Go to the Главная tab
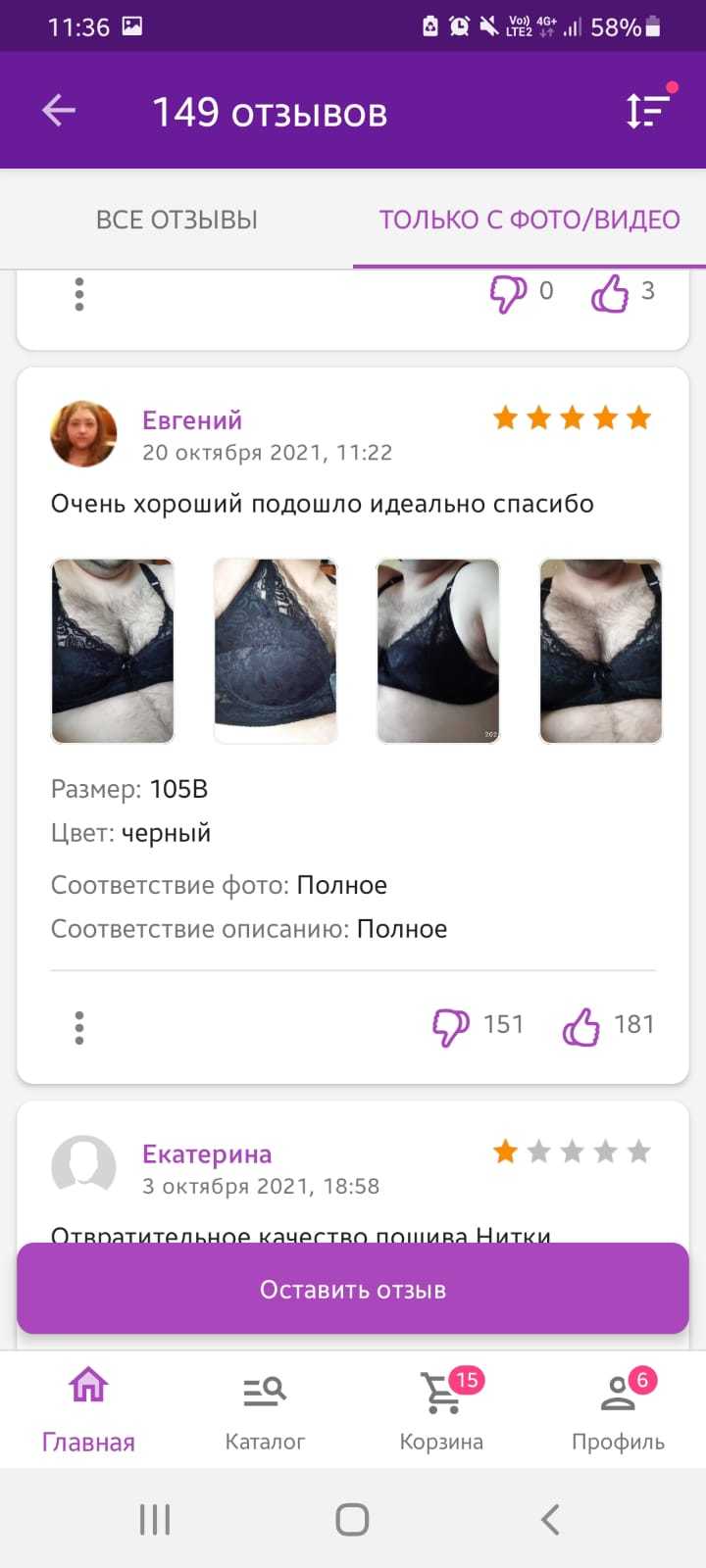Image resolution: width=706 pixels, height=1568 pixels. 88,1409
